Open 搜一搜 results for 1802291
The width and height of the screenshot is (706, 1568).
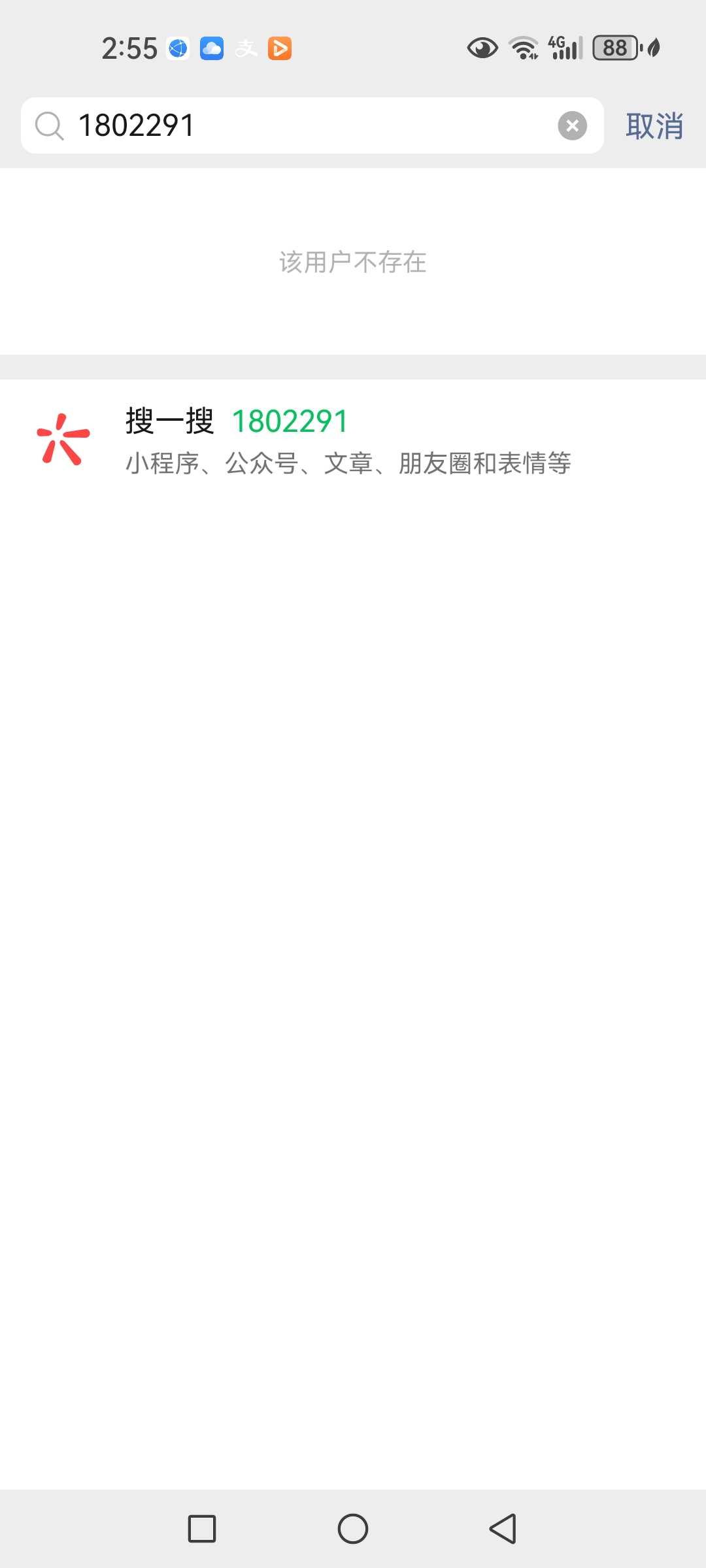[x=353, y=440]
